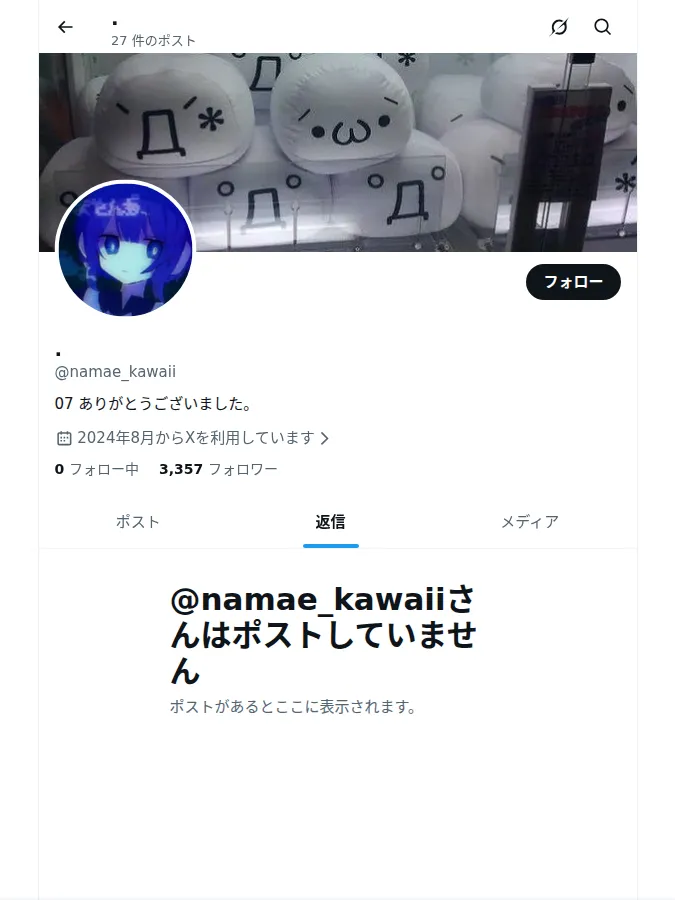This screenshot has width=675, height=900.
Task: Show the 3,357 フォロワー list
Action: 218,470
